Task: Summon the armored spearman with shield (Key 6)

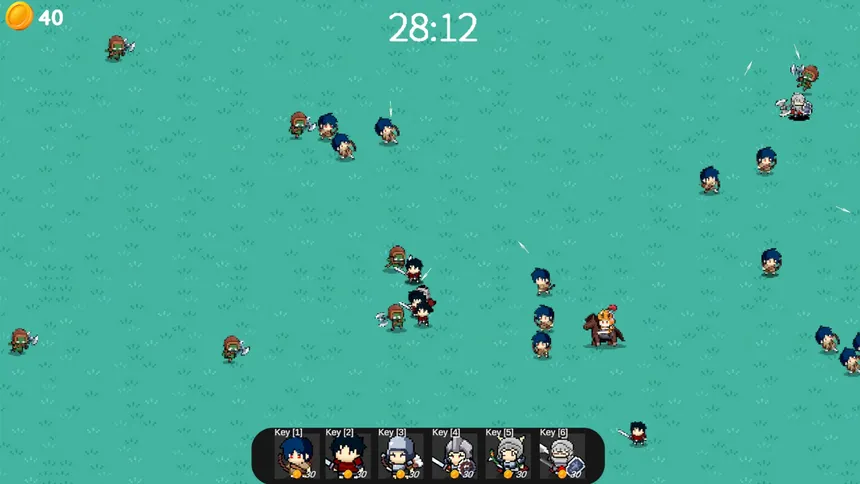Action: point(561,456)
